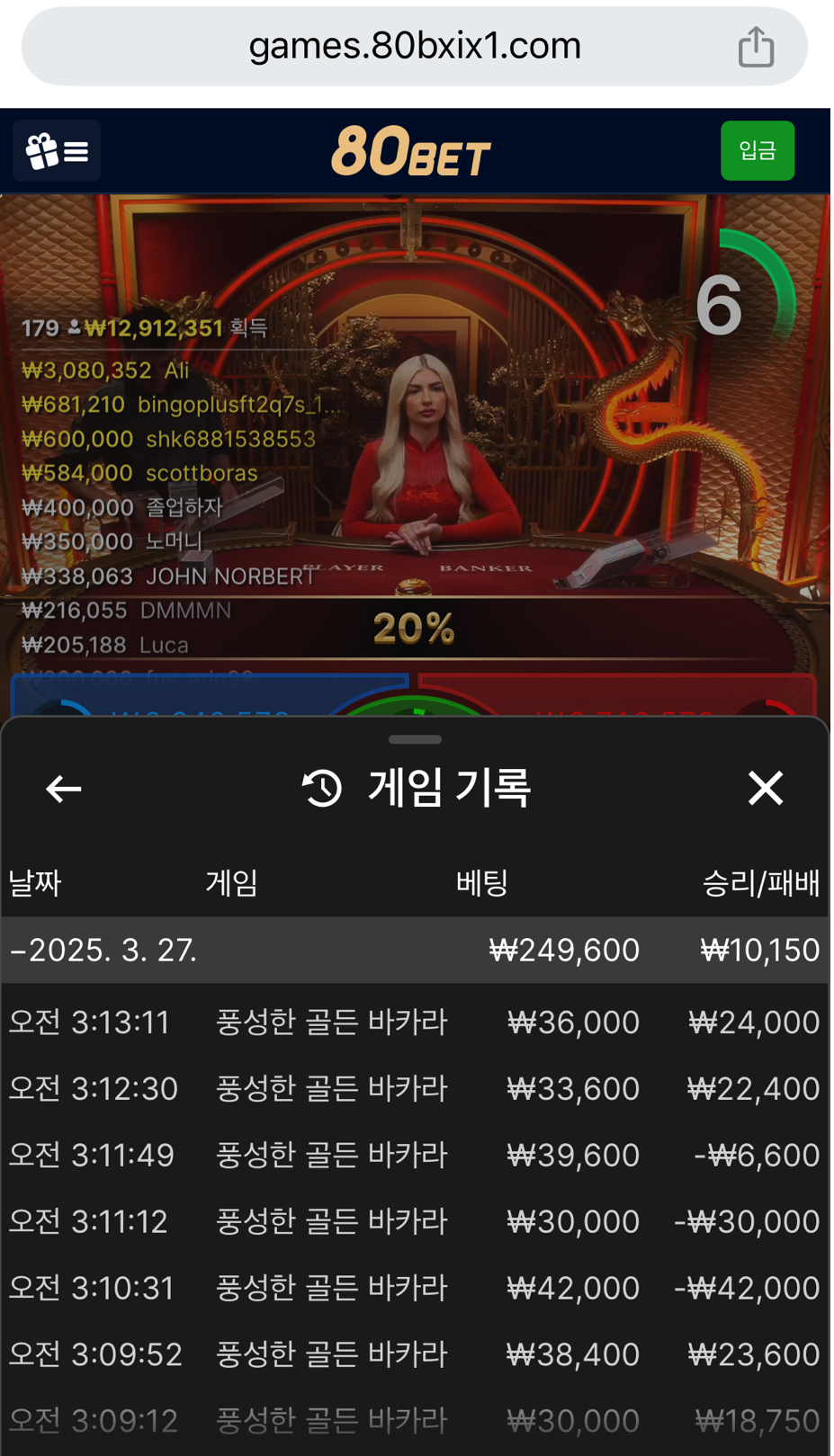This screenshot has height=1456, width=834.
Task: Open the 오전 3:09:52 game record
Action: click(x=414, y=1354)
